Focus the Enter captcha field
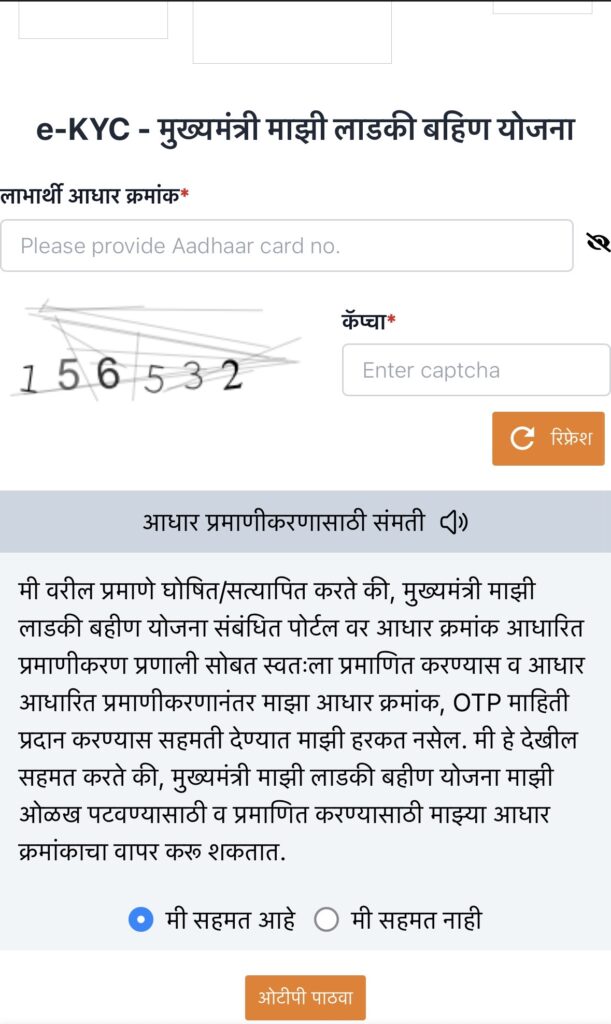Viewport: 611px width, 1024px height. coord(475,370)
